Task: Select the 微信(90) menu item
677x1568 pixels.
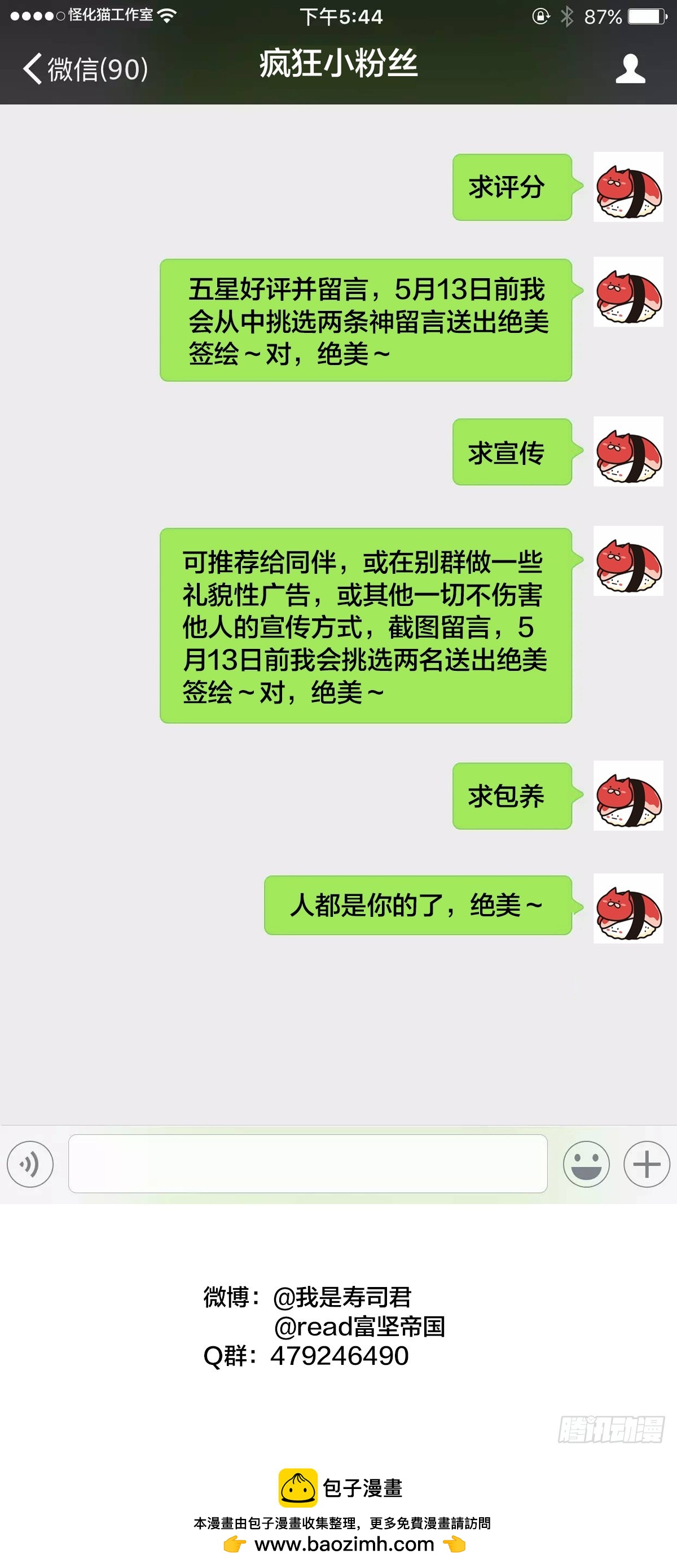Action: [x=98, y=68]
